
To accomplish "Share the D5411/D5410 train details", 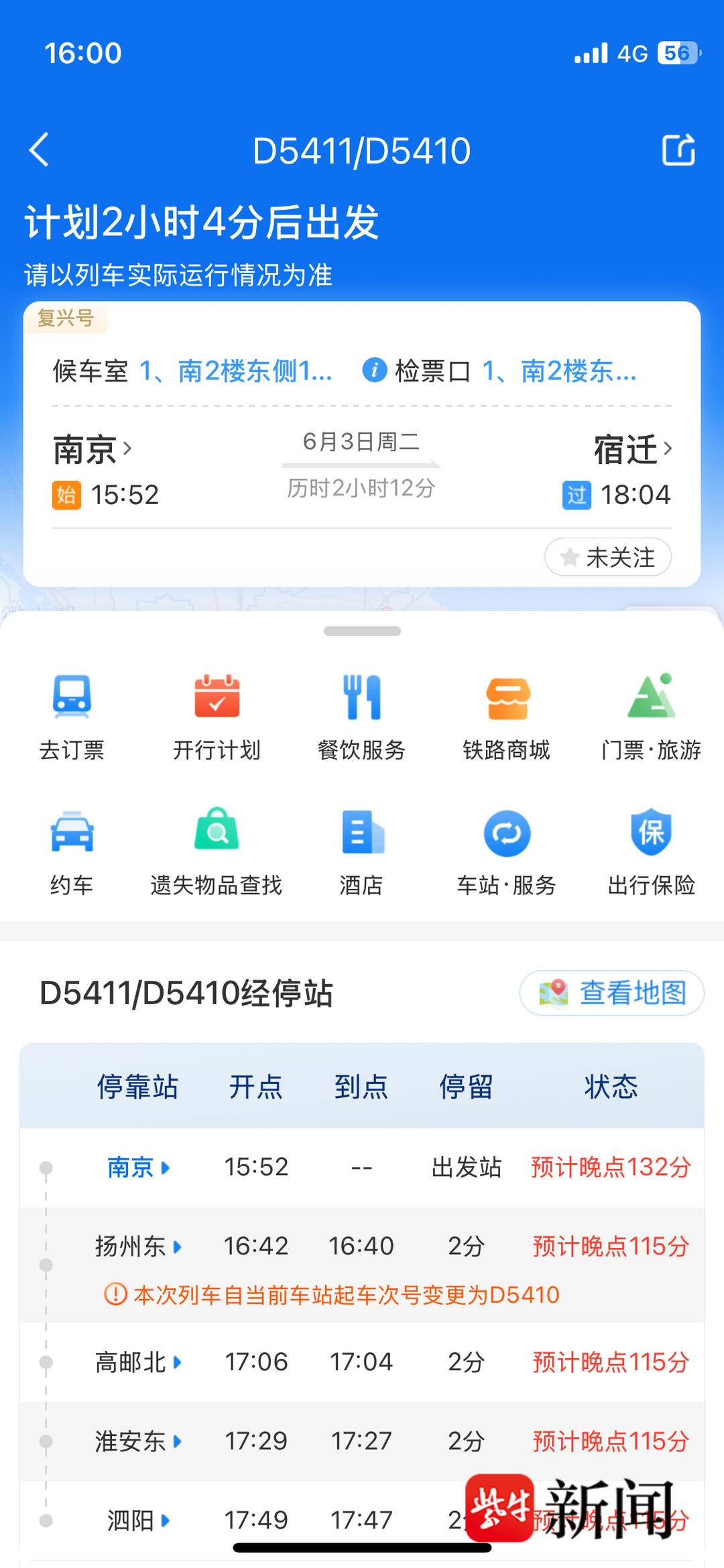I will pos(678,149).
